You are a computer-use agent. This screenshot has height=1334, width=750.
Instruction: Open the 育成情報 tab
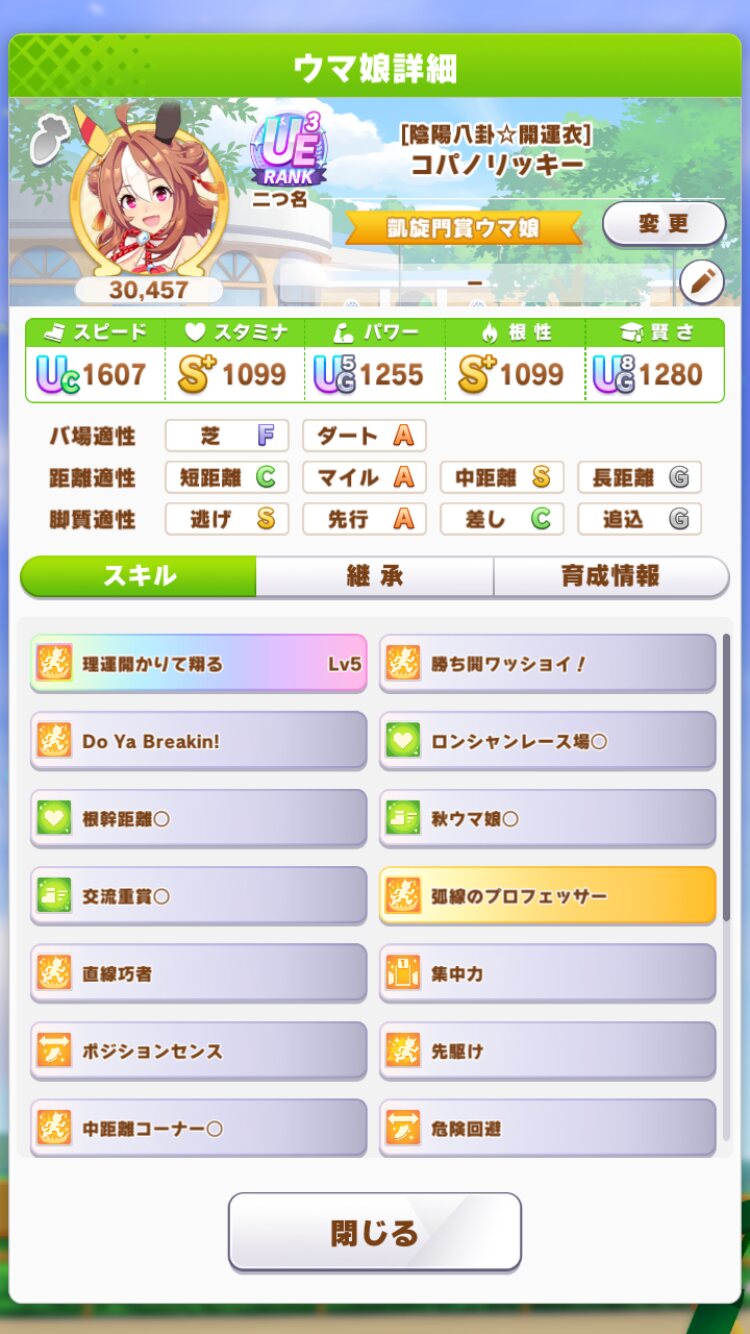click(610, 576)
